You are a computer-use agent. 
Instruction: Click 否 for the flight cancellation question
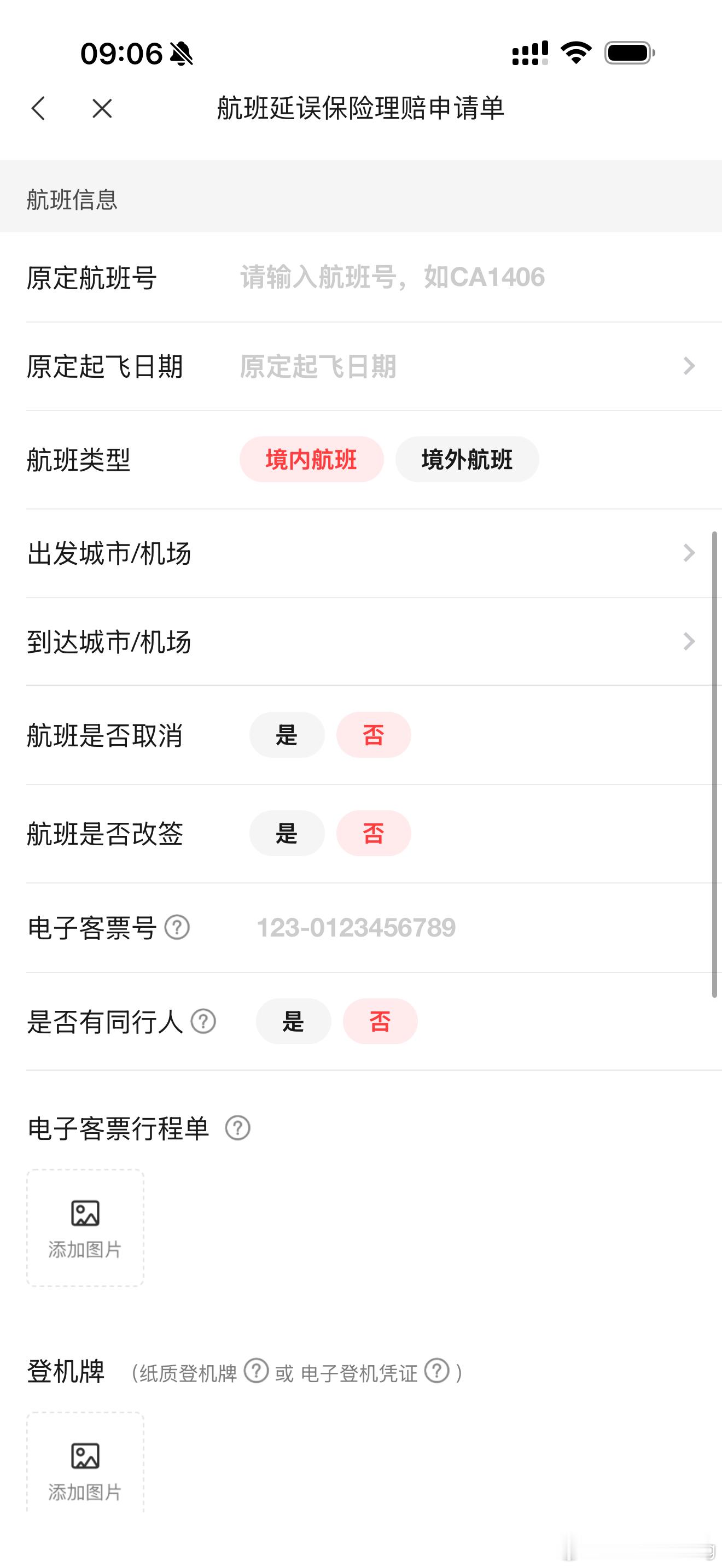373,735
